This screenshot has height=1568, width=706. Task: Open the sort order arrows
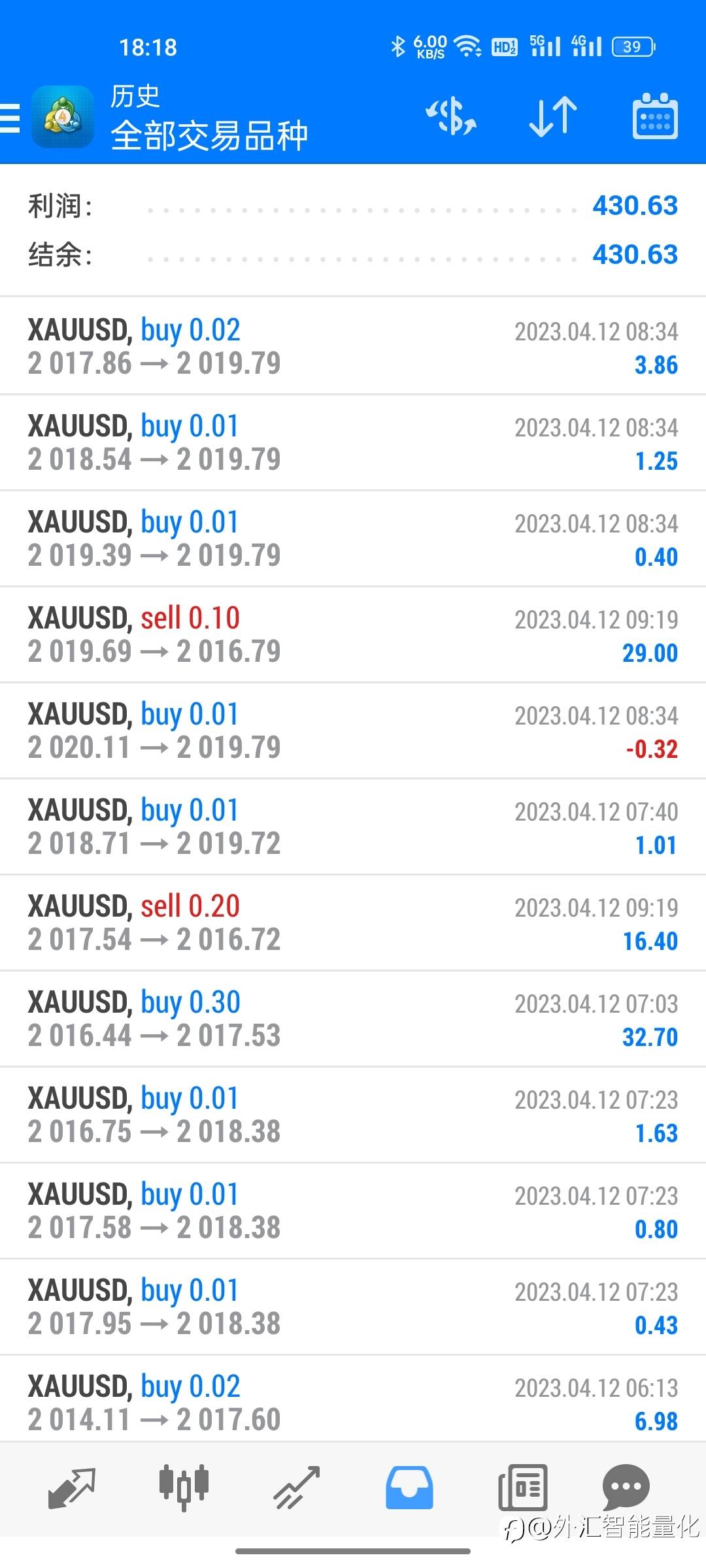click(553, 118)
